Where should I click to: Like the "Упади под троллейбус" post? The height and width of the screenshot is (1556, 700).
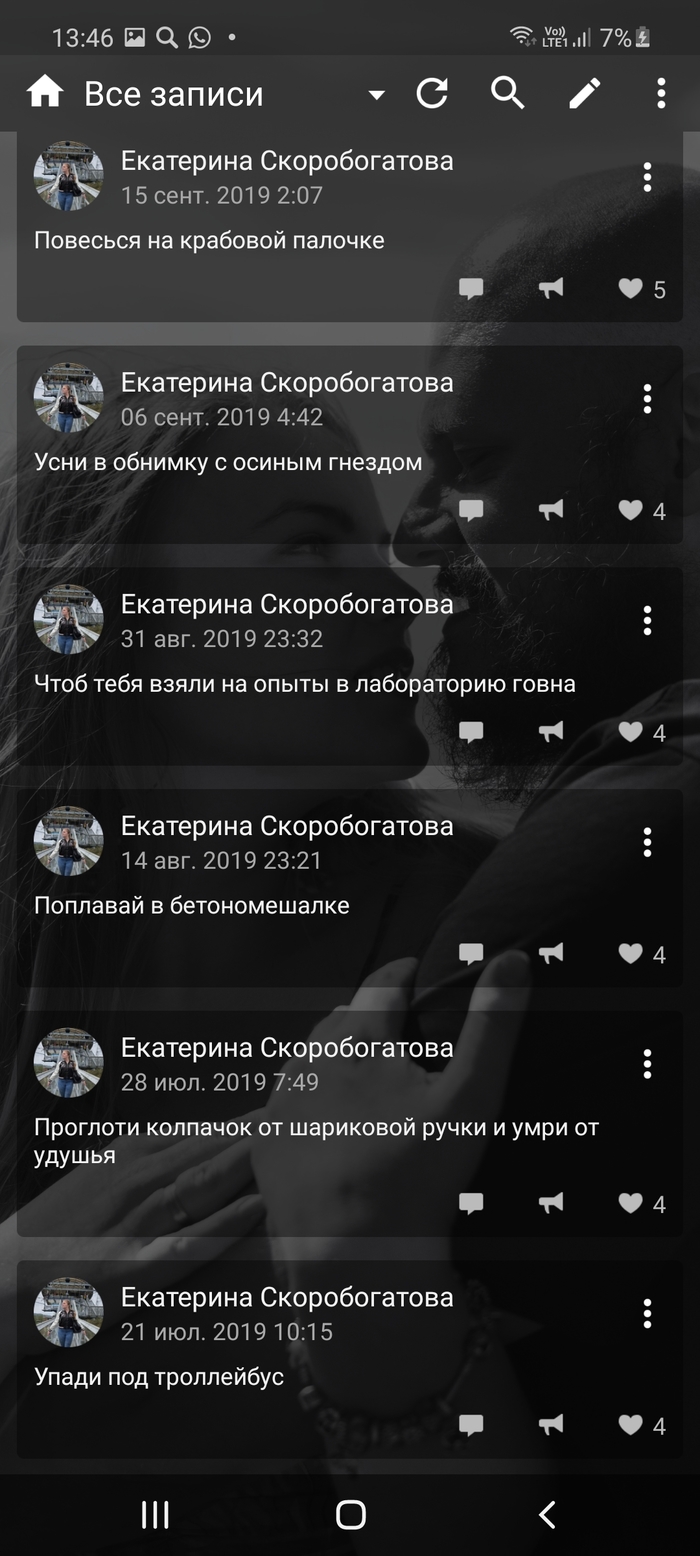pyautogui.click(x=631, y=1426)
